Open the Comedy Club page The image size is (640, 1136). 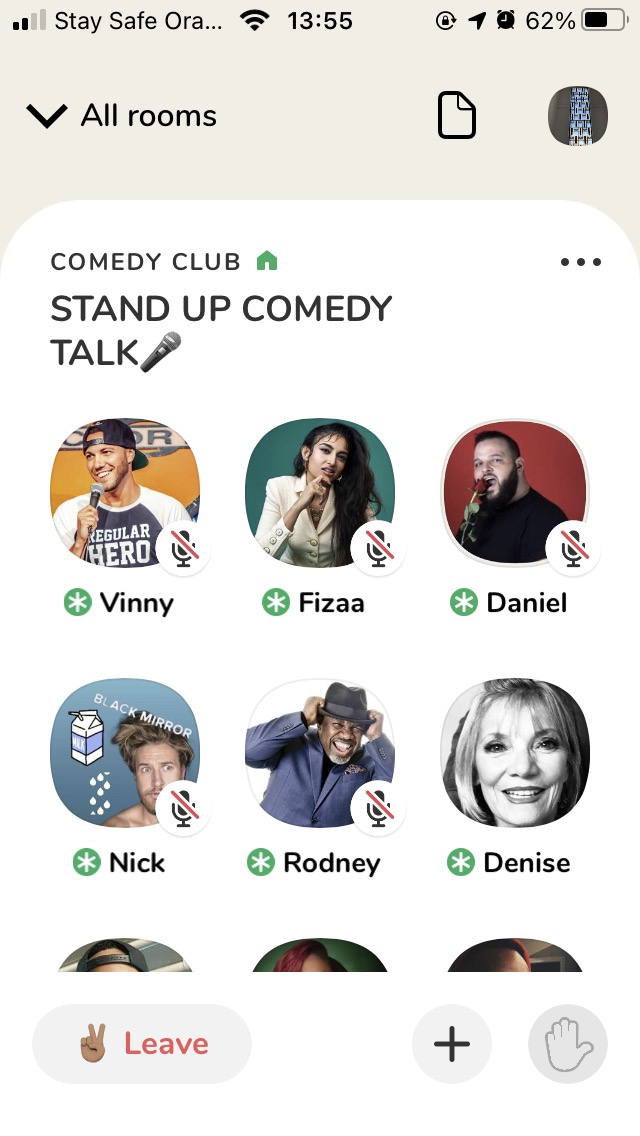(164, 261)
